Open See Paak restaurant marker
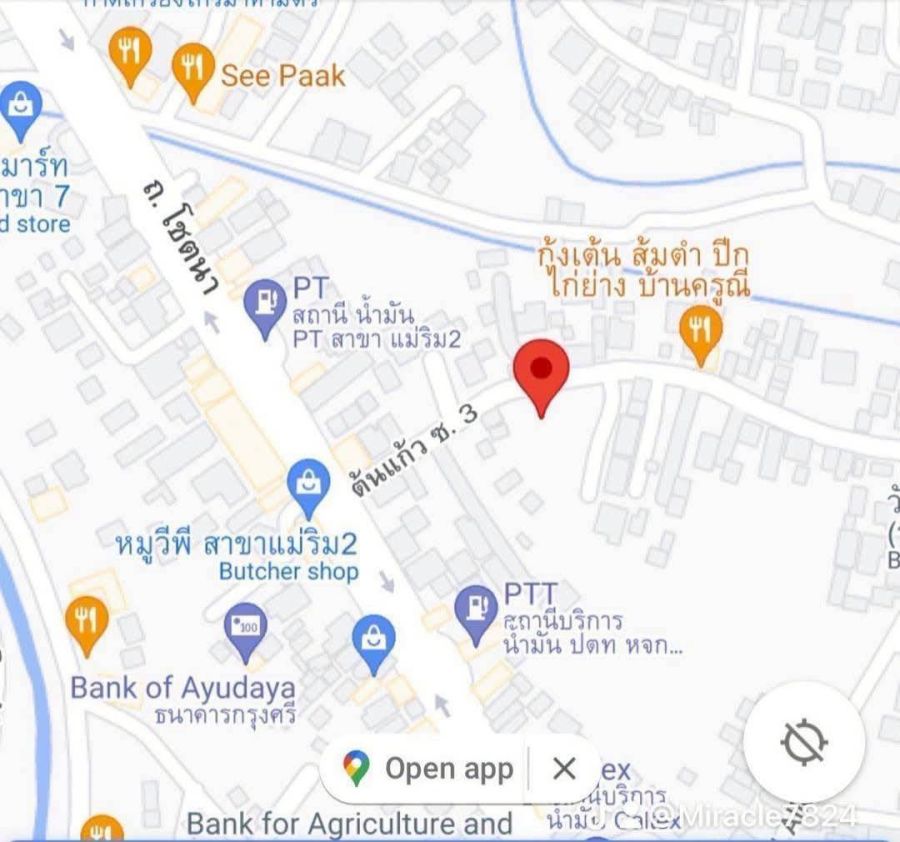900x842 pixels. pos(194,68)
